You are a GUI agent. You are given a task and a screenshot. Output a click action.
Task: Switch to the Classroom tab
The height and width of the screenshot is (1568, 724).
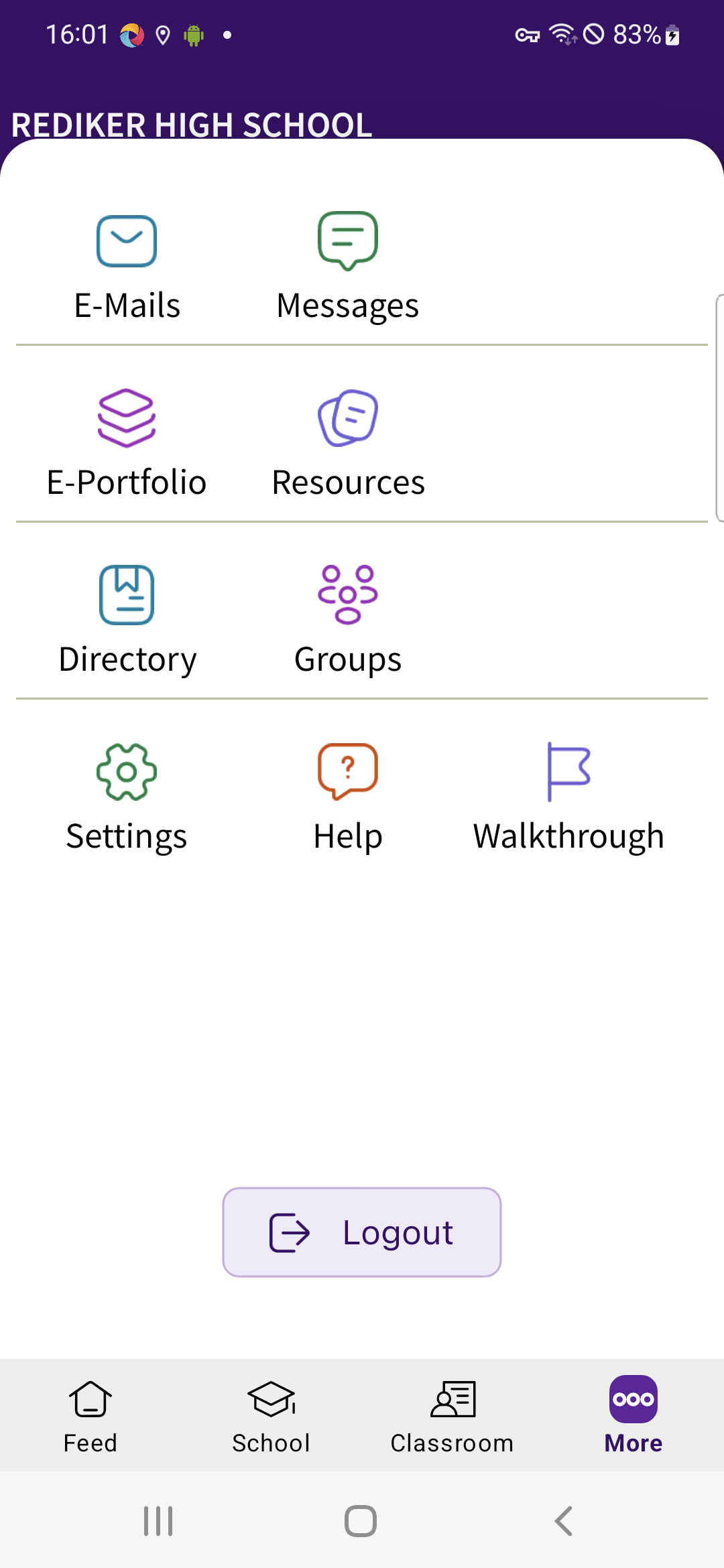coord(452,1415)
